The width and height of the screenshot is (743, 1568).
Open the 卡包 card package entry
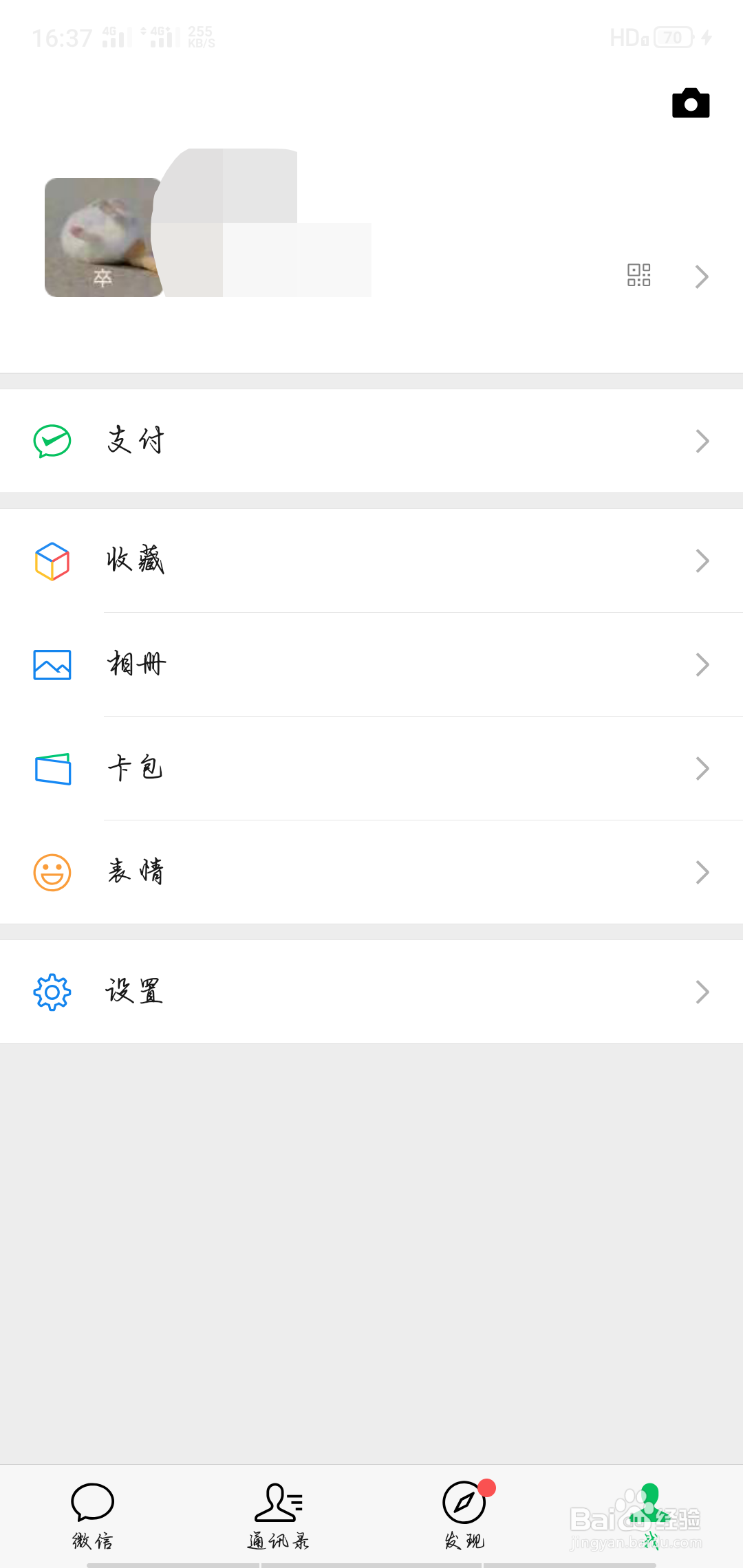pyautogui.click(x=136, y=768)
